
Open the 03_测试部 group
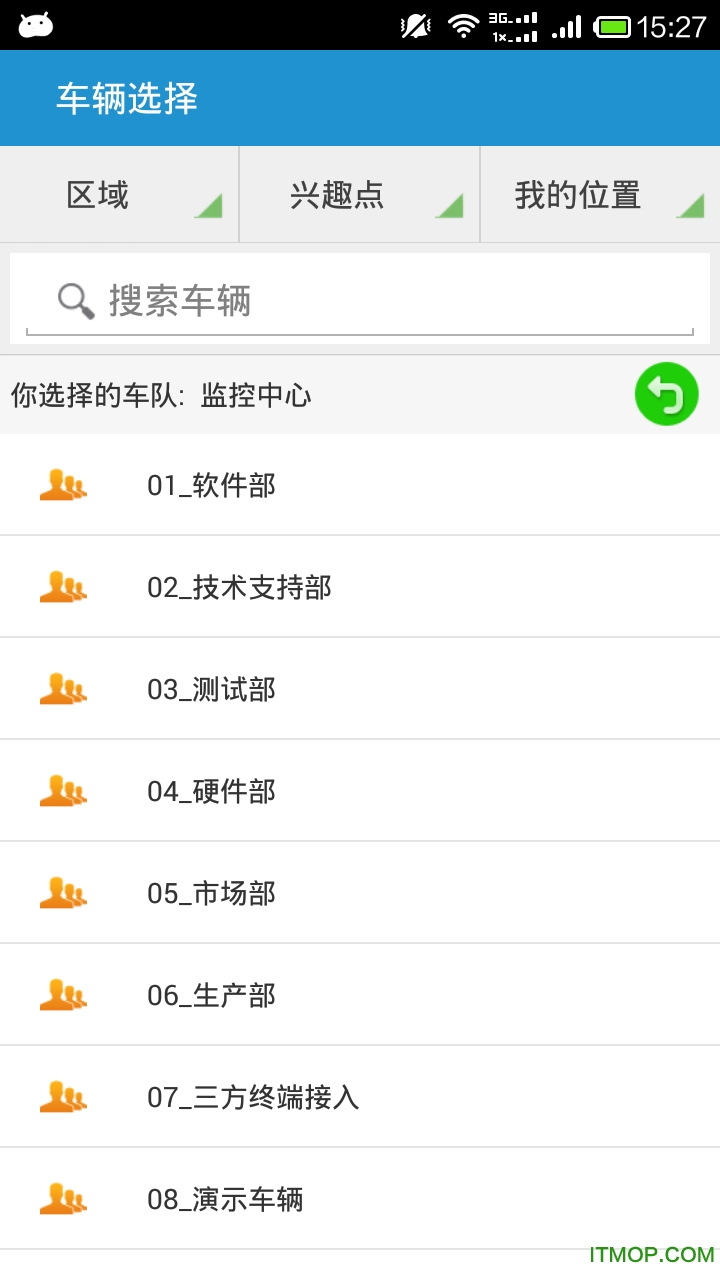coord(360,689)
